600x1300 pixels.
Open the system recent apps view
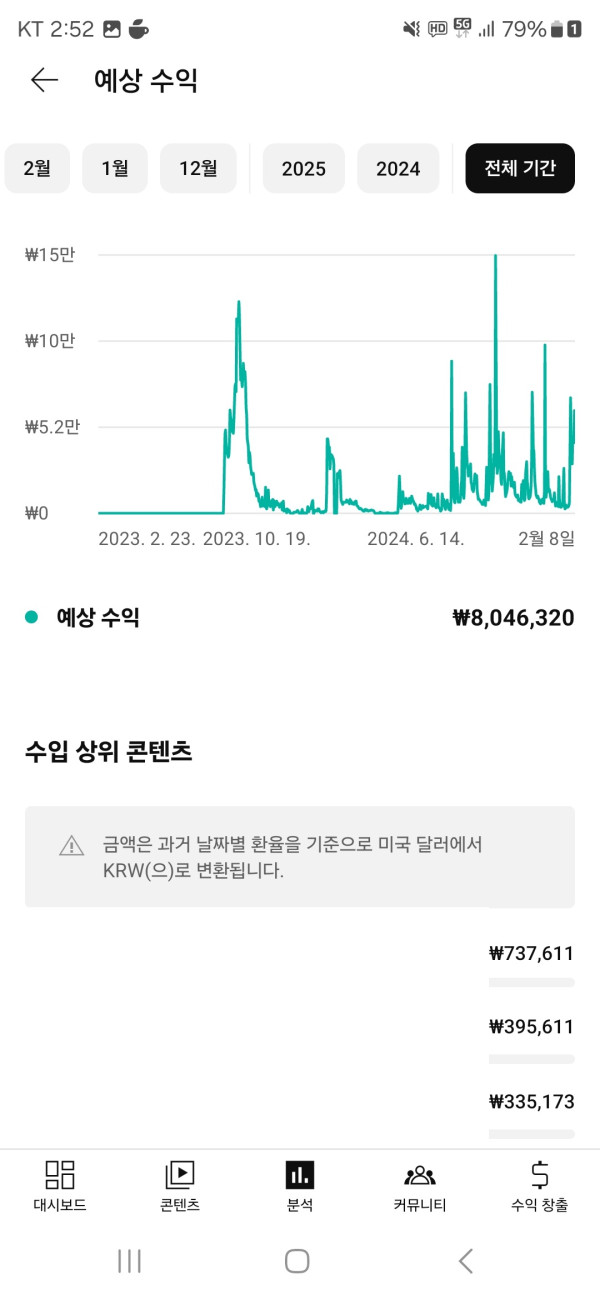click(129, 1261)
